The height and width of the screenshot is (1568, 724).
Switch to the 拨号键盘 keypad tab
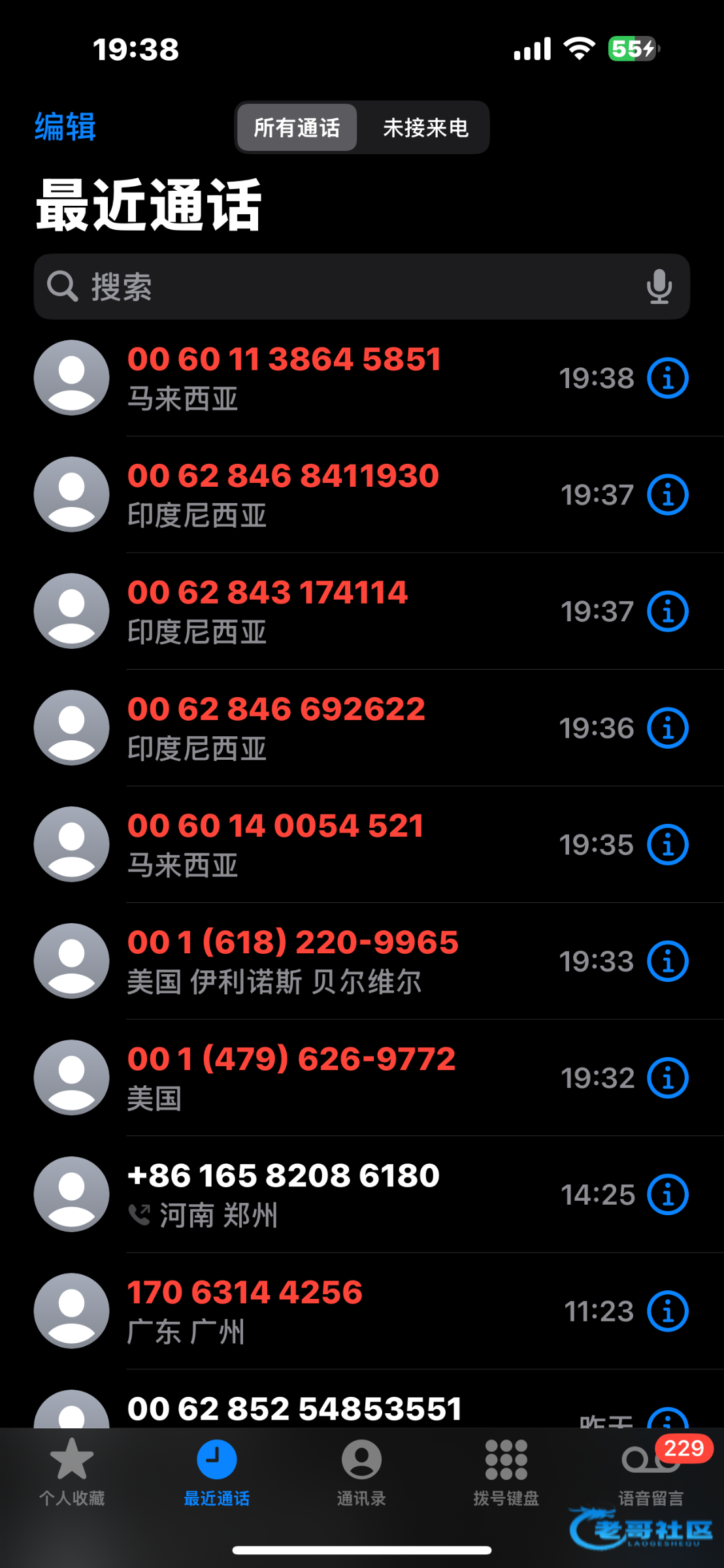506,1470
